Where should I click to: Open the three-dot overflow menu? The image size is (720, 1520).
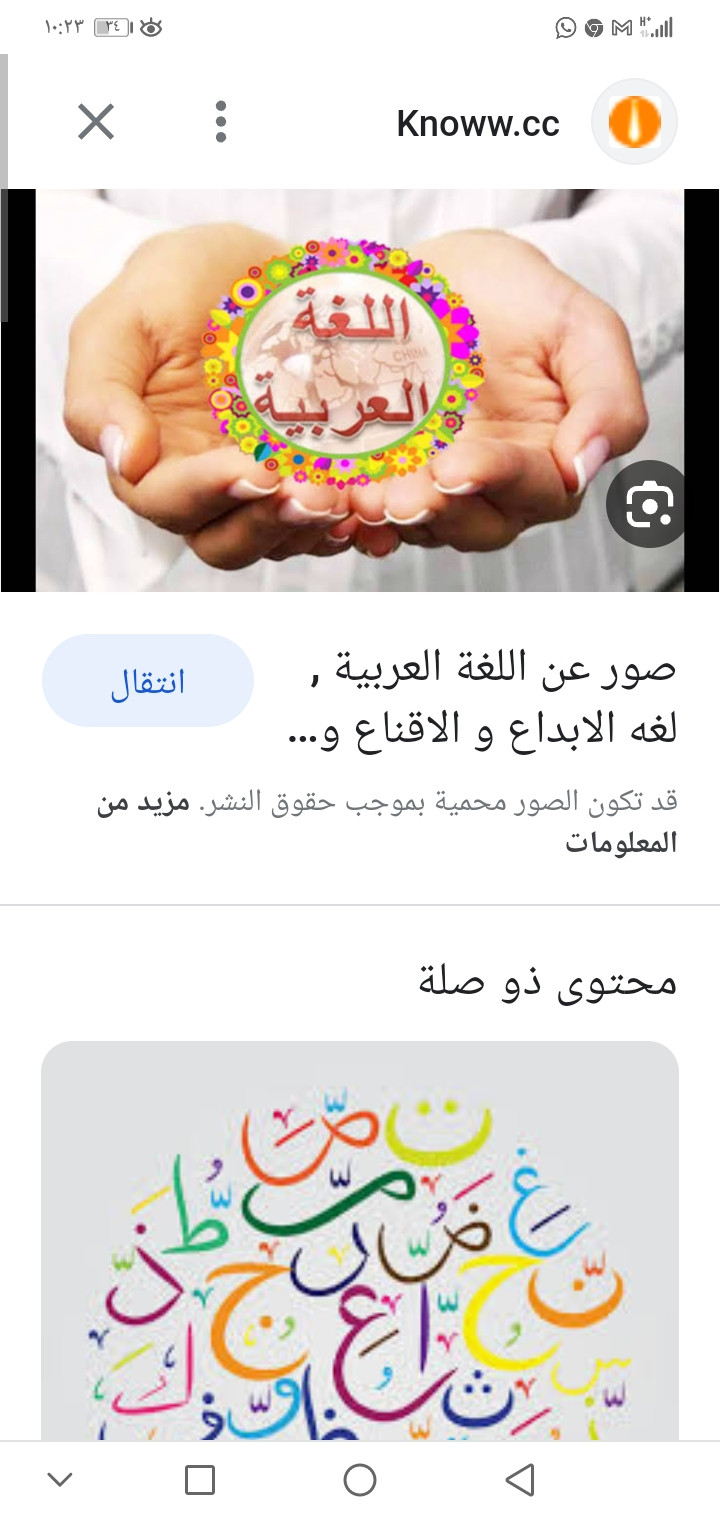pyautogui.click(x=221, y=123)
